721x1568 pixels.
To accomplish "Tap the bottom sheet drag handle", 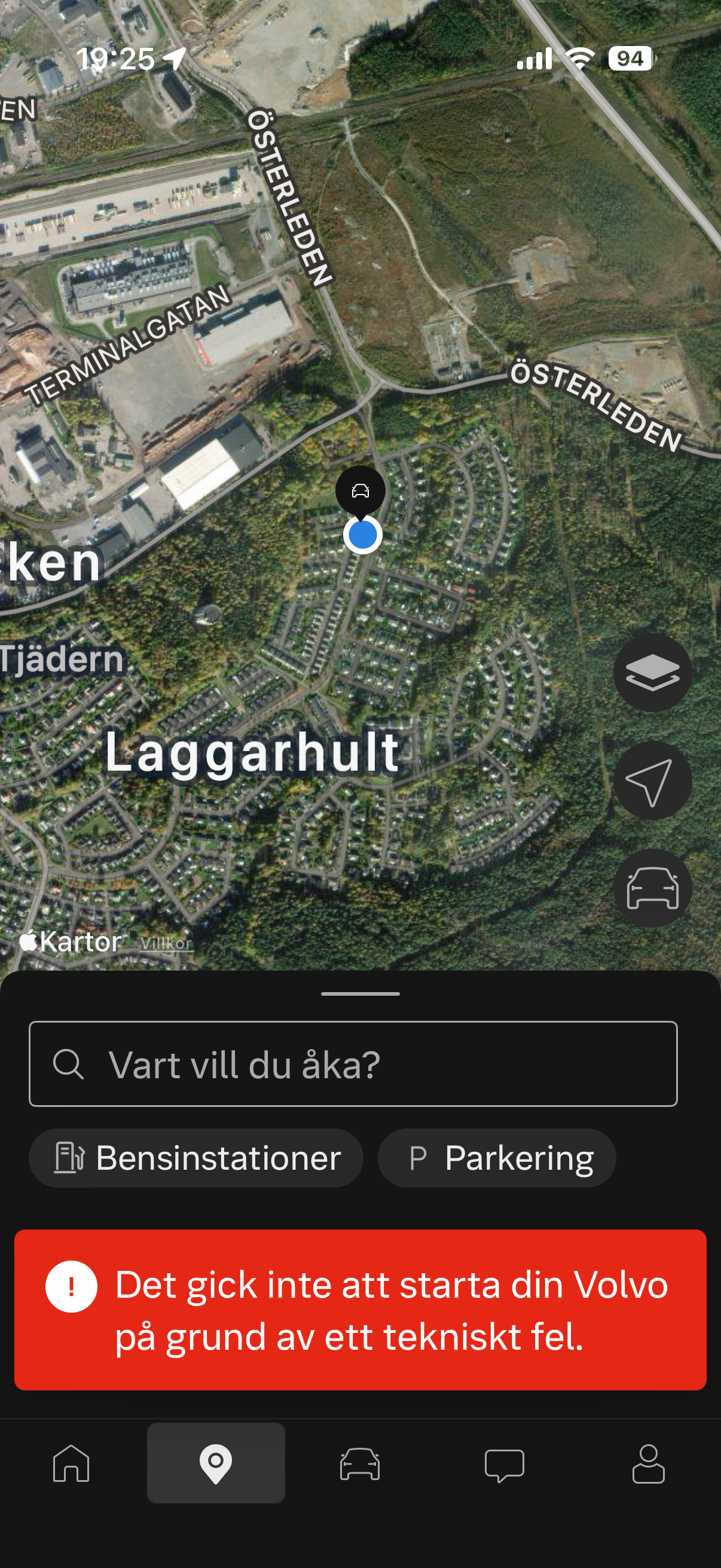I will (360, 994).
